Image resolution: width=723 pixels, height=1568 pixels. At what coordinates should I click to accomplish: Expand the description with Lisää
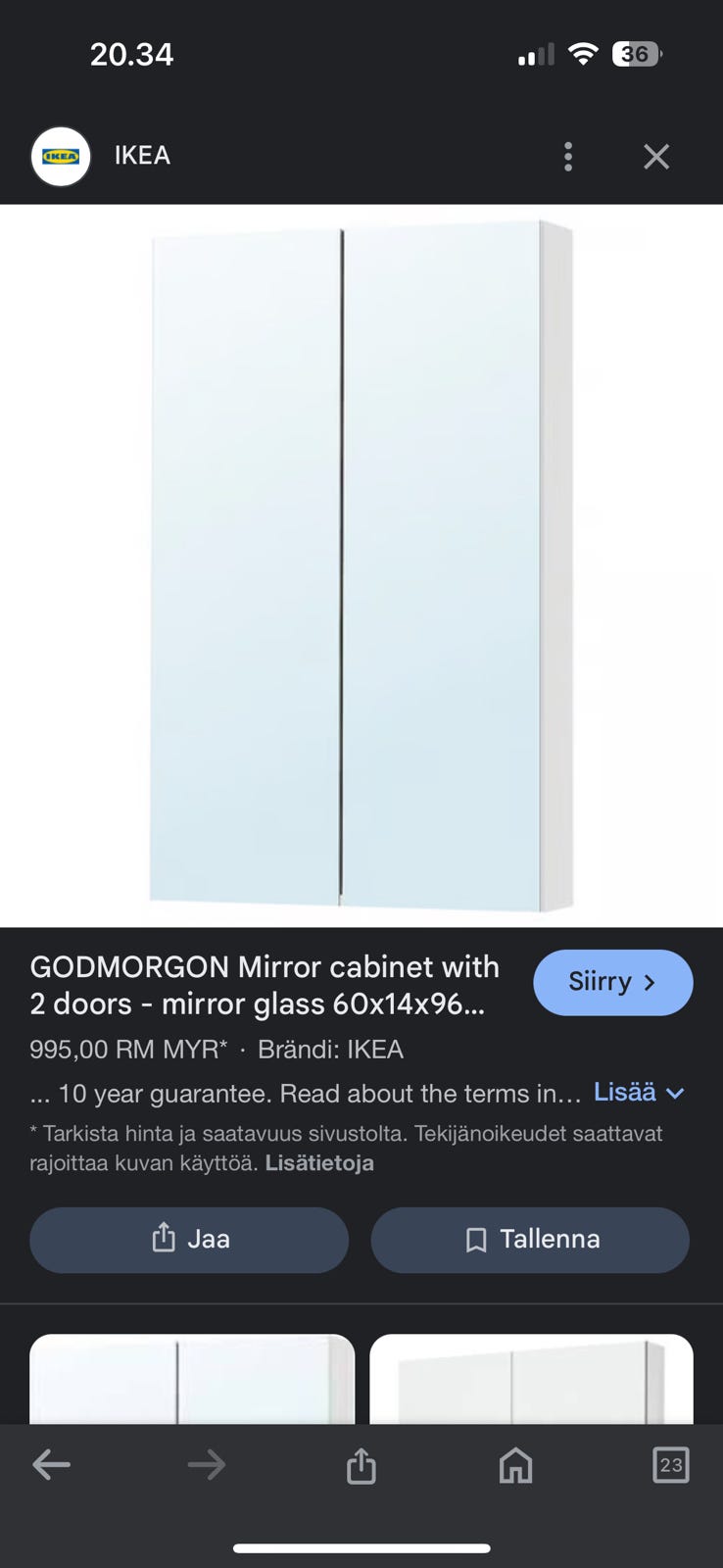639,1092
